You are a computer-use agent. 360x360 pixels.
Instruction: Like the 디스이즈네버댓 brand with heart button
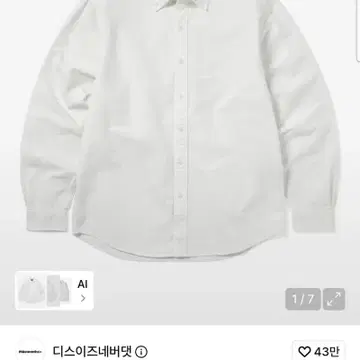point(318,351)
